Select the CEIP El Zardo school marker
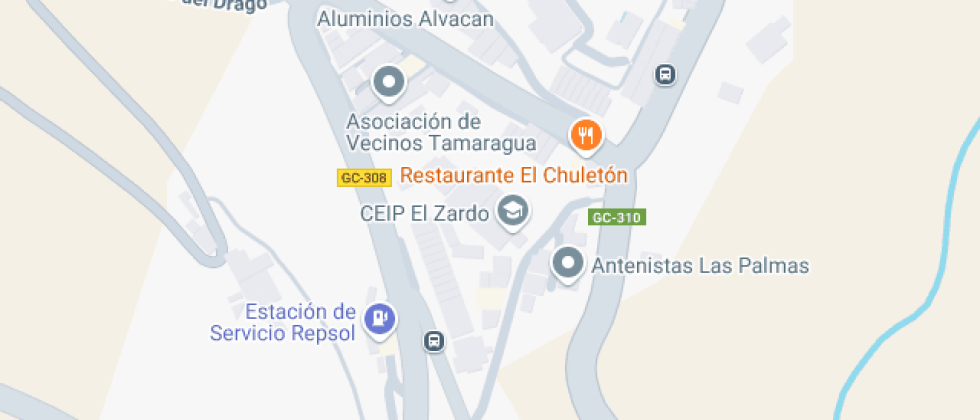 coord(514,212)
